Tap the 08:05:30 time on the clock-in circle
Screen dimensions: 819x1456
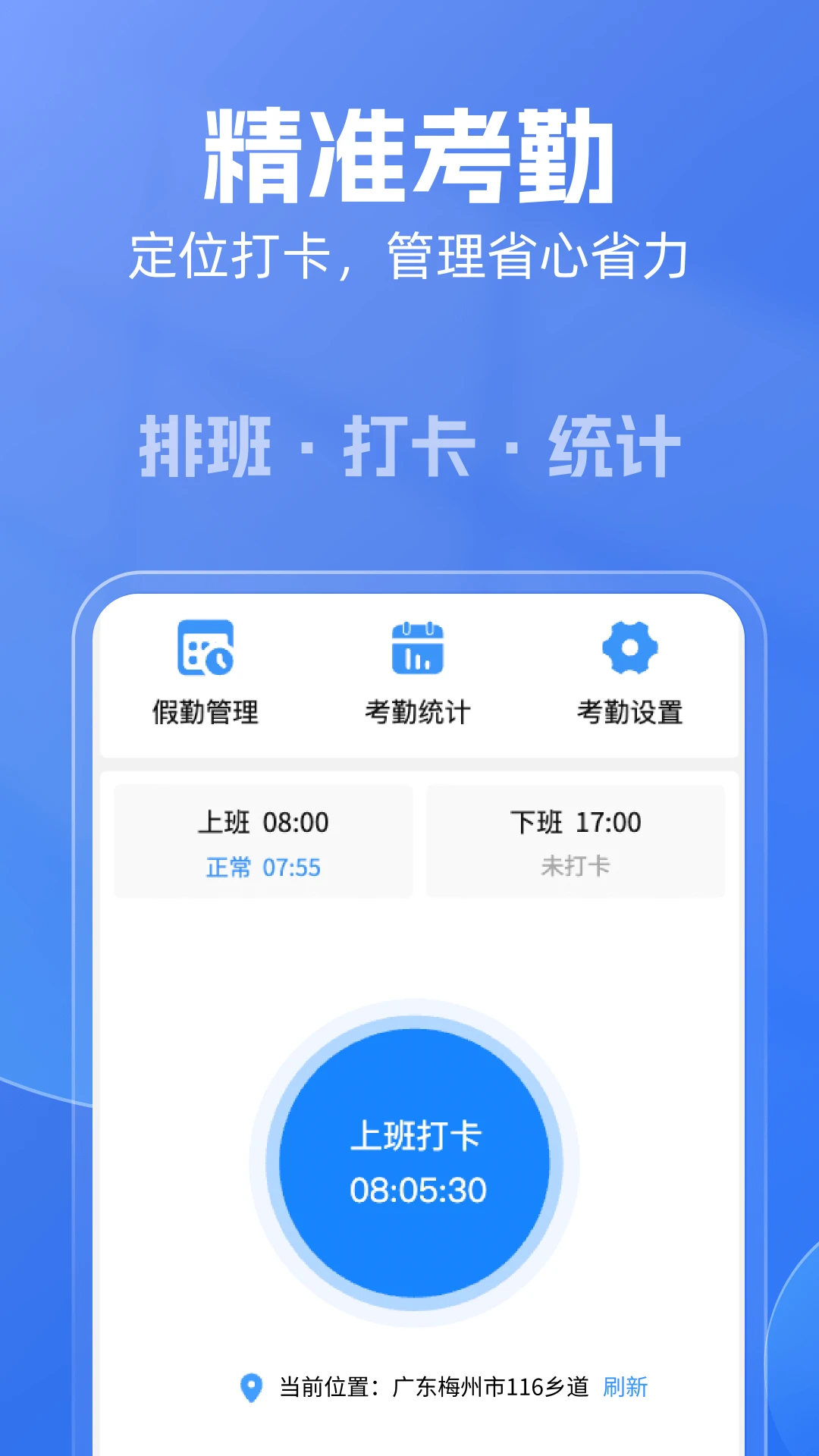pos(418,1191)
